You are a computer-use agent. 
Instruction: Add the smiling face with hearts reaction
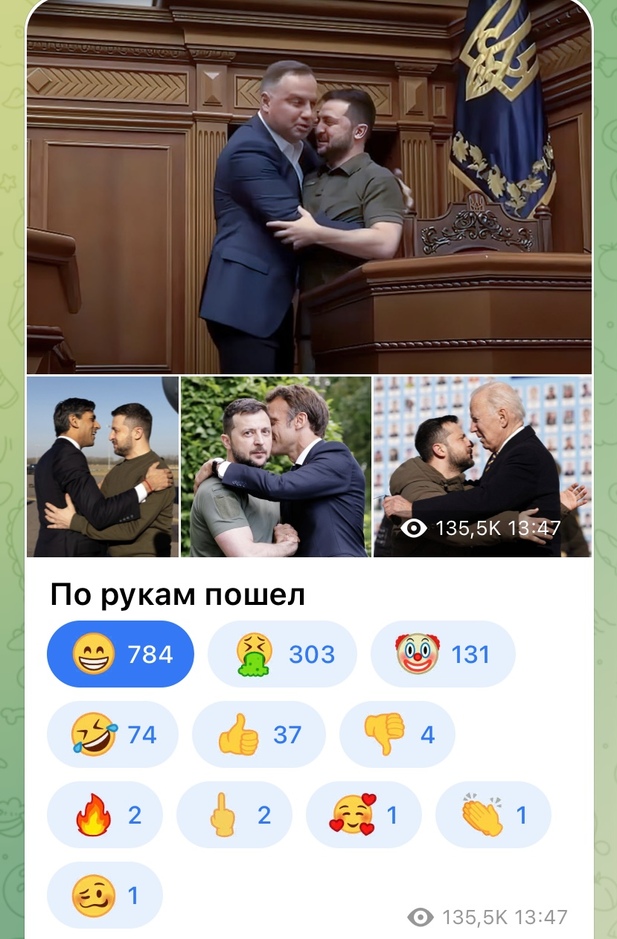point(363,815)
